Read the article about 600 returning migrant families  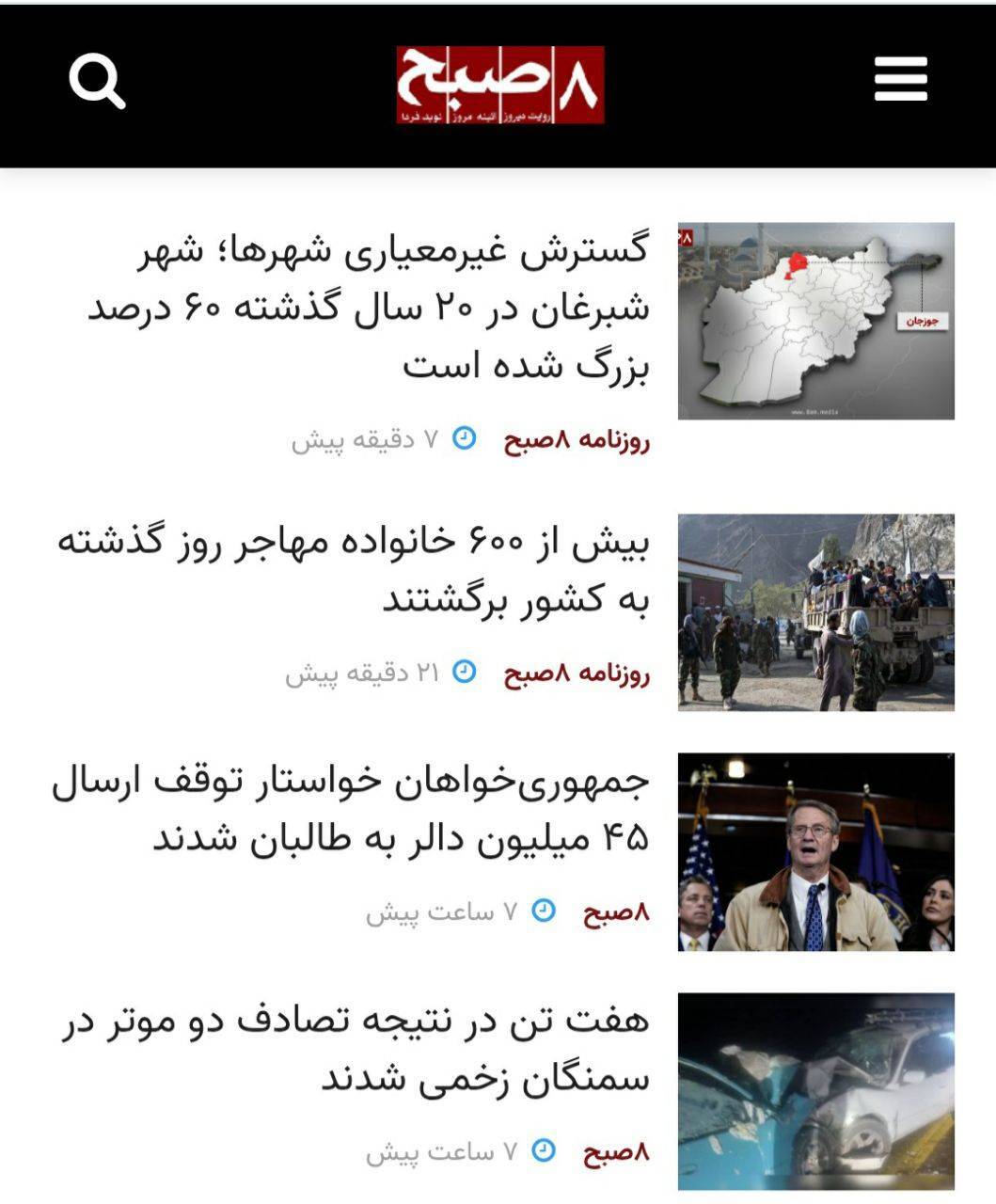[355, 570]
